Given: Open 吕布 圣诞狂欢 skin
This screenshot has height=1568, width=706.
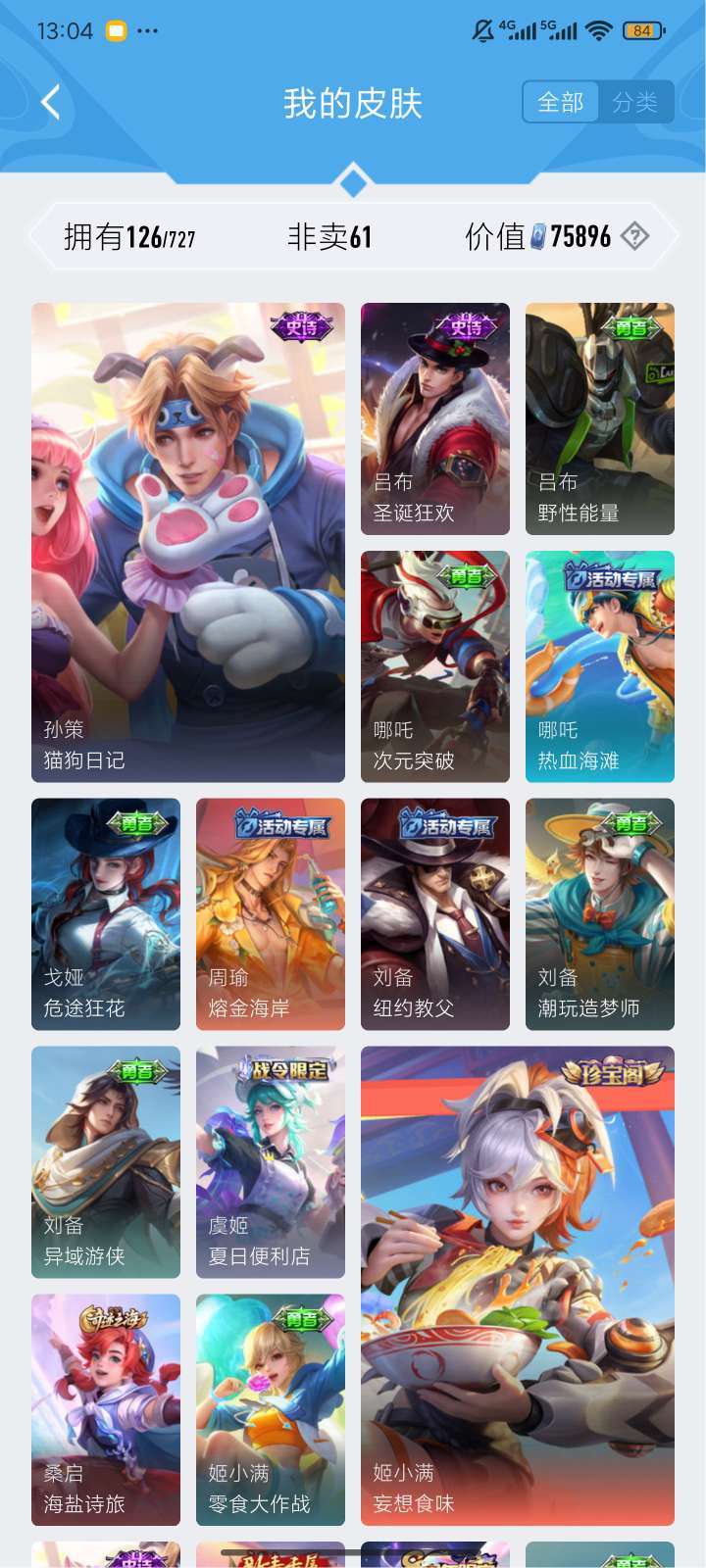Looking at the screenshot, I should 435,418.
